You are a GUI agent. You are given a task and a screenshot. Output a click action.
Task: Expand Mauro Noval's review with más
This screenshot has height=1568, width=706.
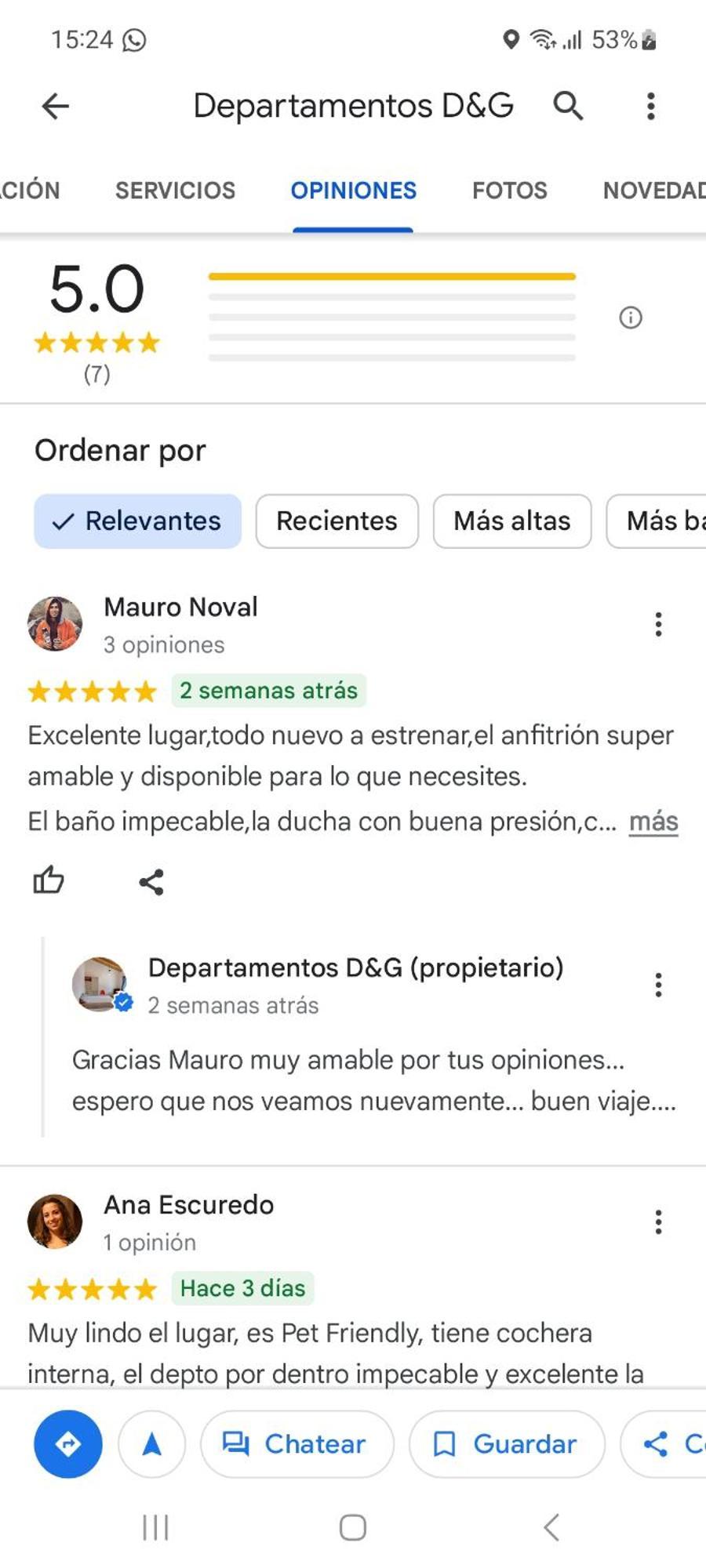point(653,822)
